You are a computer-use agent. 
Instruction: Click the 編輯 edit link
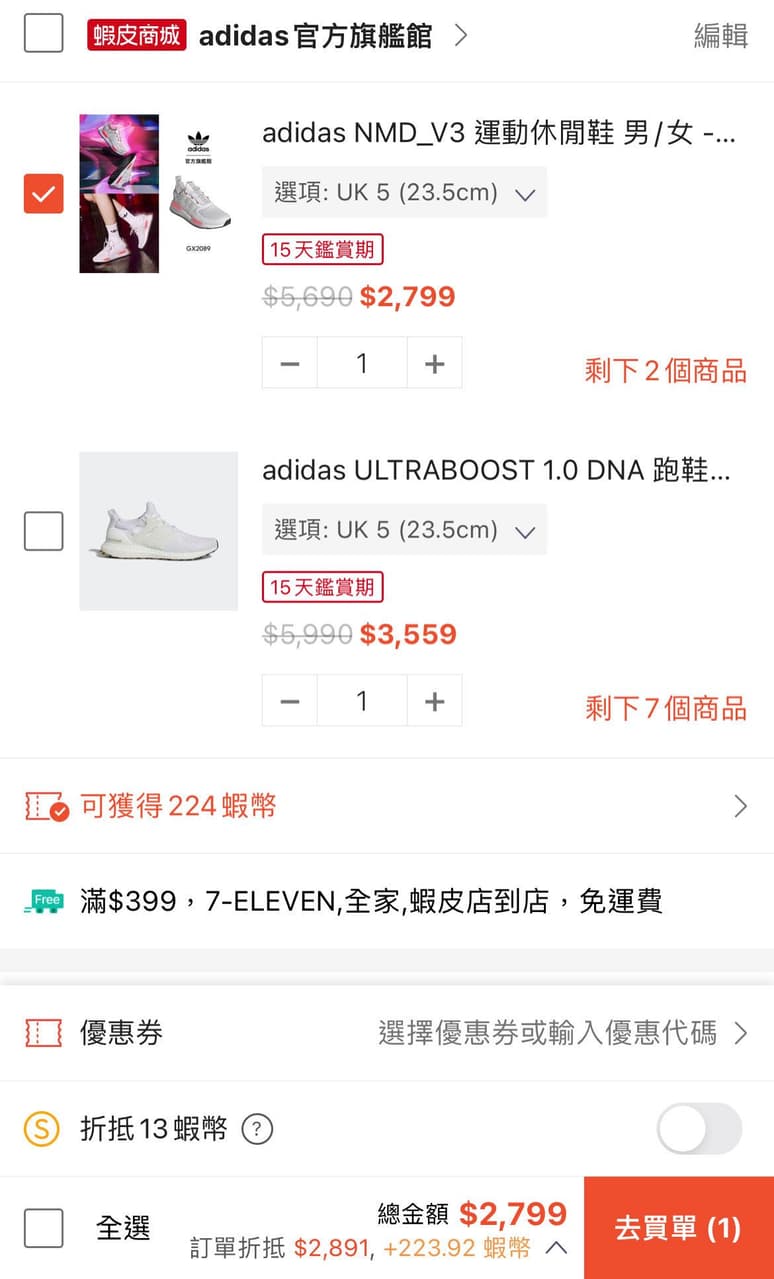click(x=719, y=33)
